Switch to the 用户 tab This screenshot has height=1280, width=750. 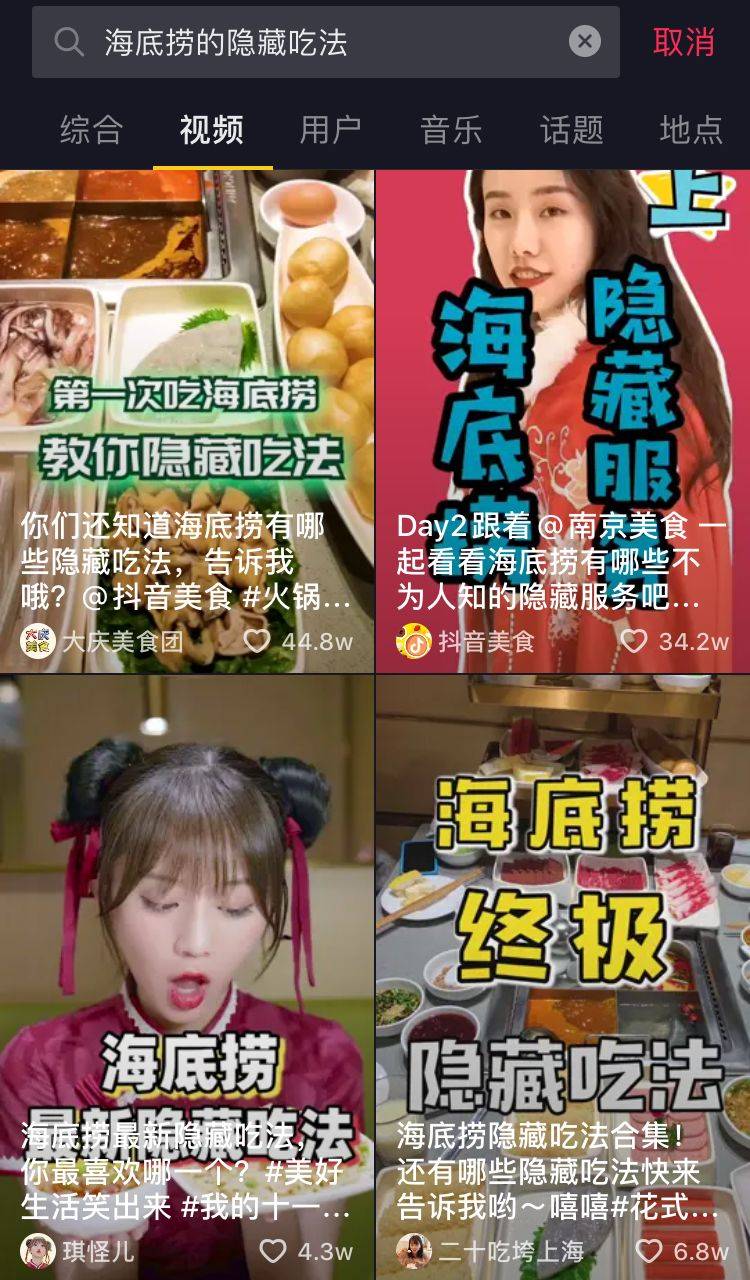click(x=331, y=130)
